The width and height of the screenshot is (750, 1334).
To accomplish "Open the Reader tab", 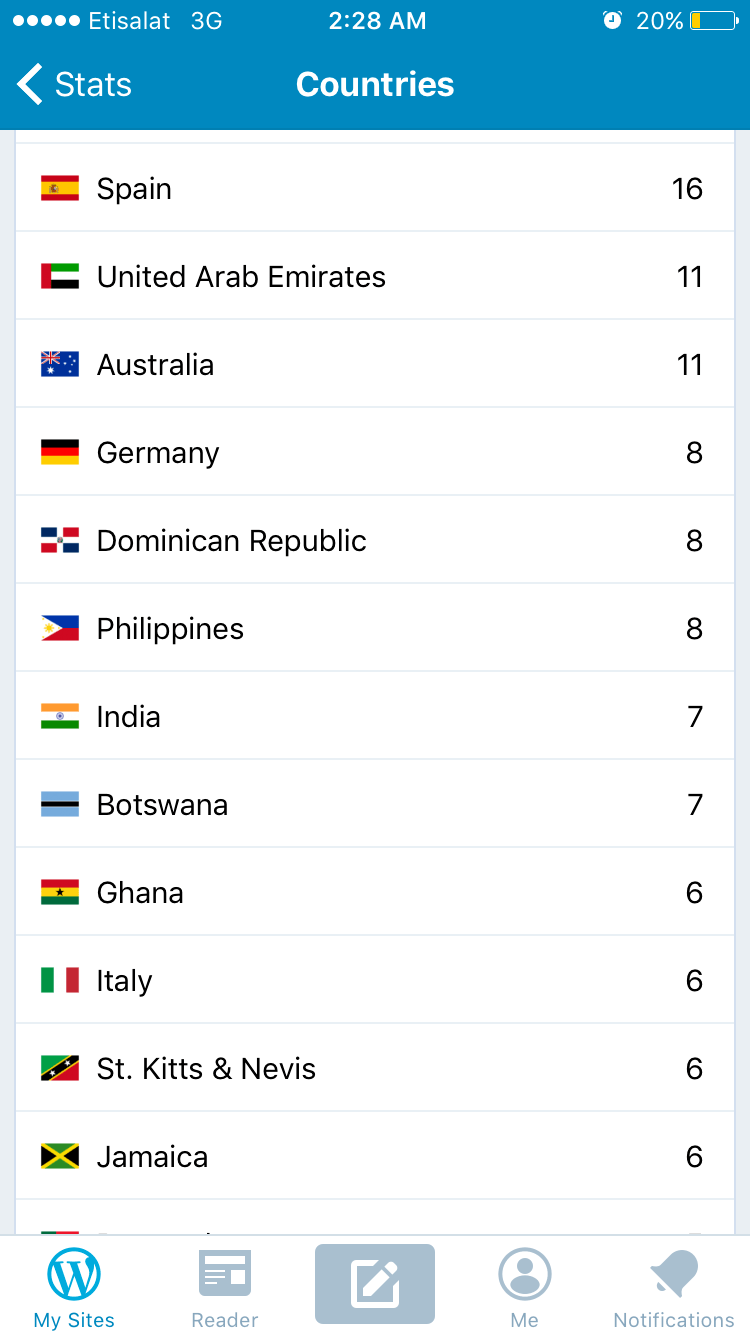I will click(225, 1286).
